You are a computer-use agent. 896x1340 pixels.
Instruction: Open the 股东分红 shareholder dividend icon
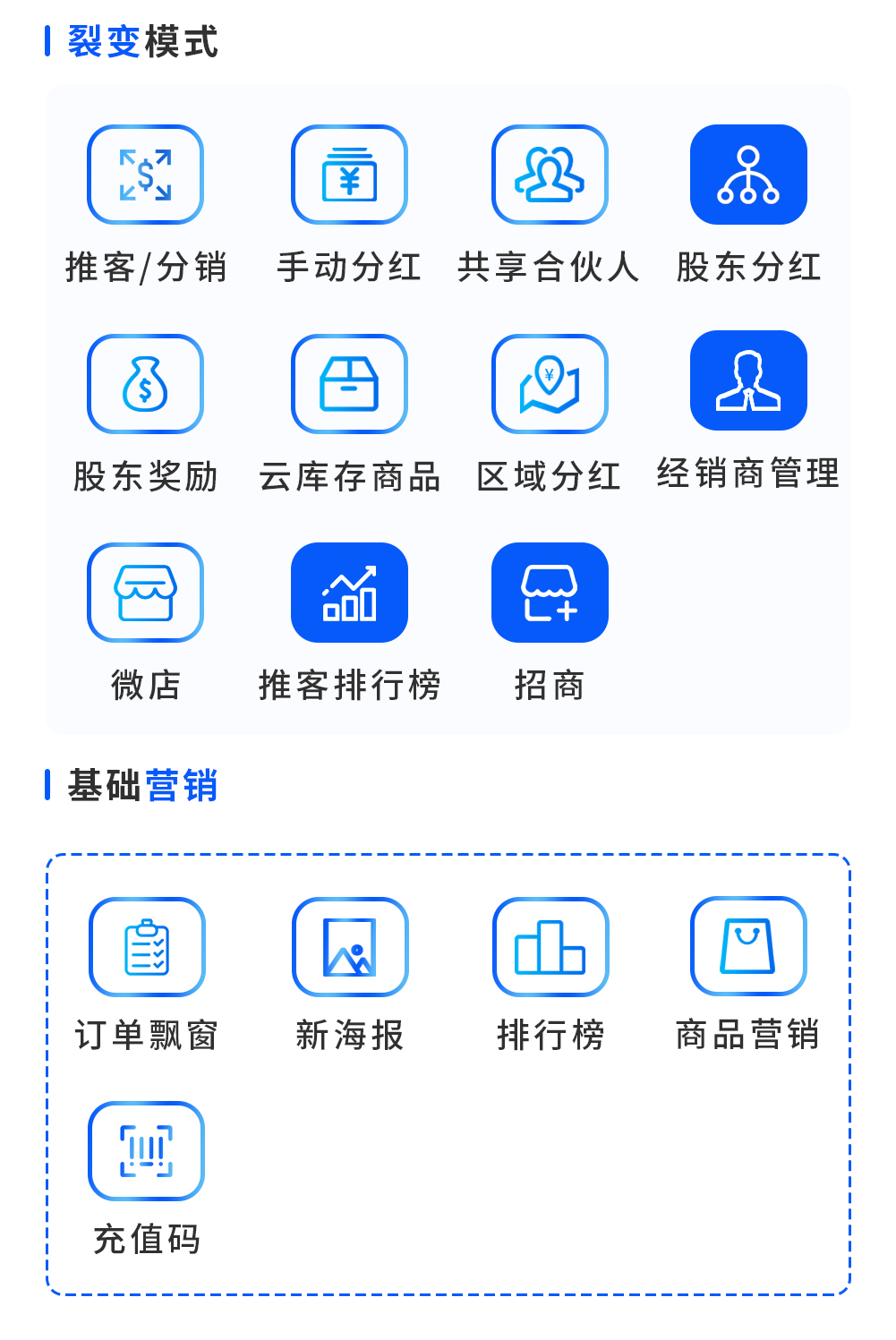tap(748, 175)
